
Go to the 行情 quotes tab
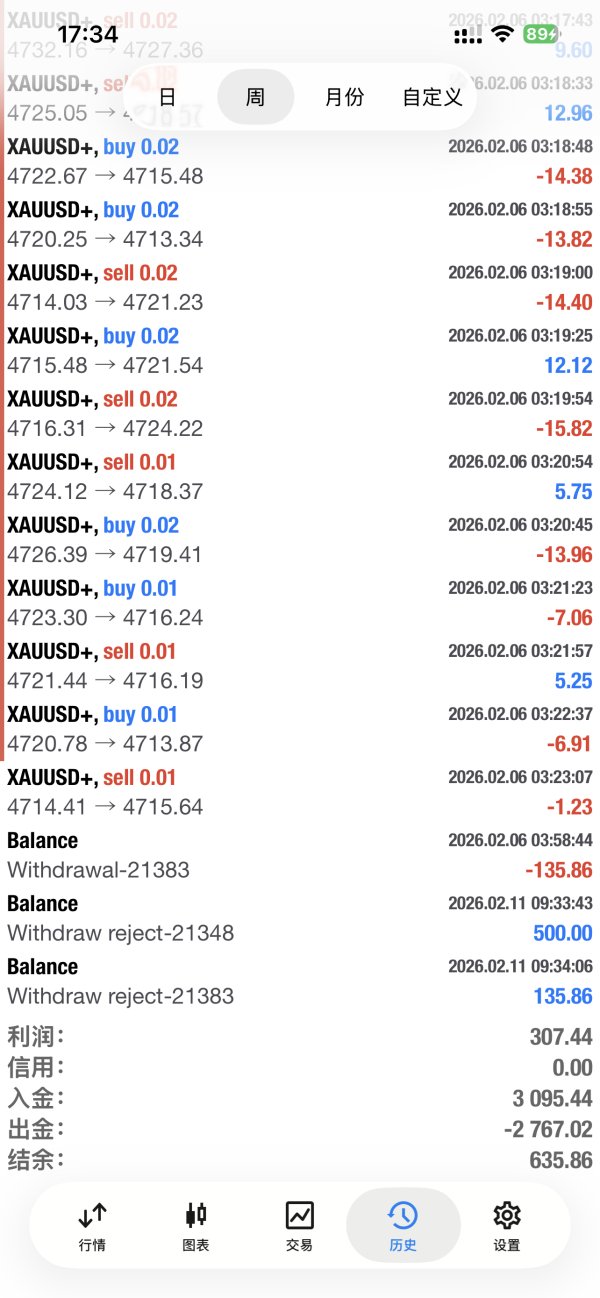92,1226
